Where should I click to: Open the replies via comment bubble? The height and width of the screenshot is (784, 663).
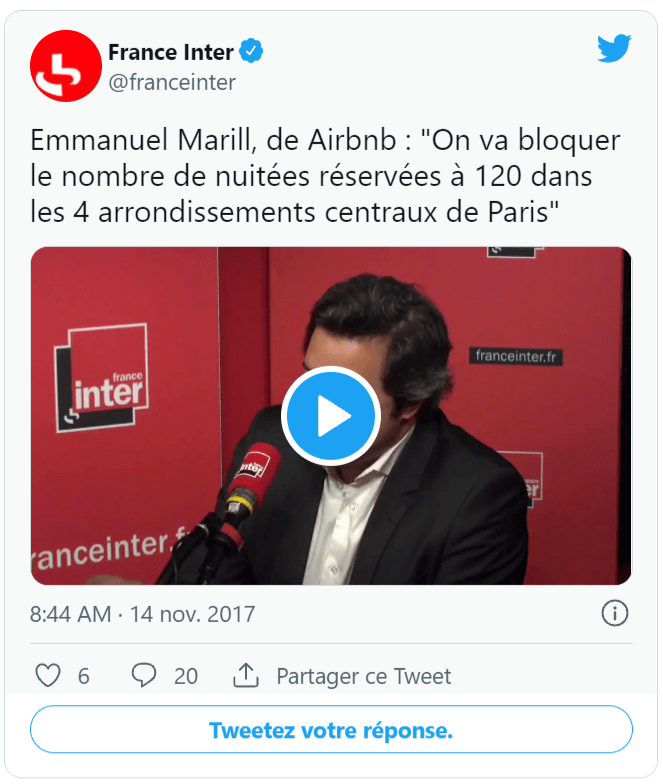click(x=145, y=676)
